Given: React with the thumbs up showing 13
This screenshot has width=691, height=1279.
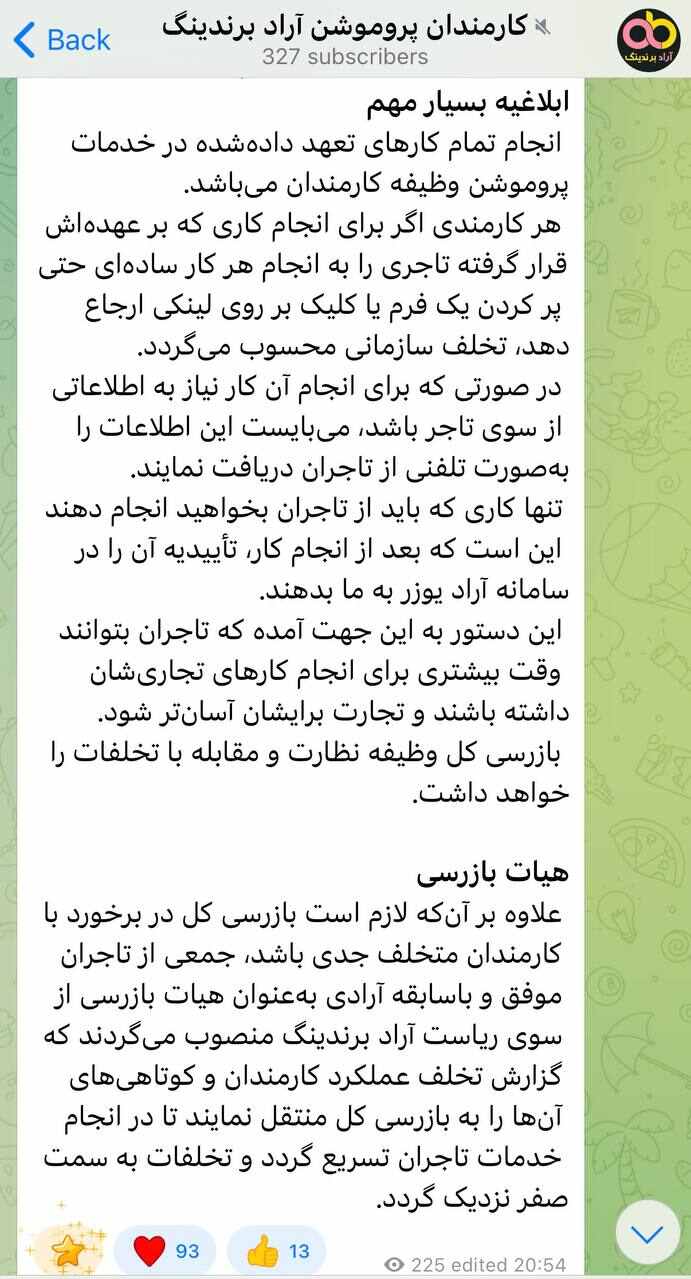Looking at the screenshot, I should (277, 1250).
